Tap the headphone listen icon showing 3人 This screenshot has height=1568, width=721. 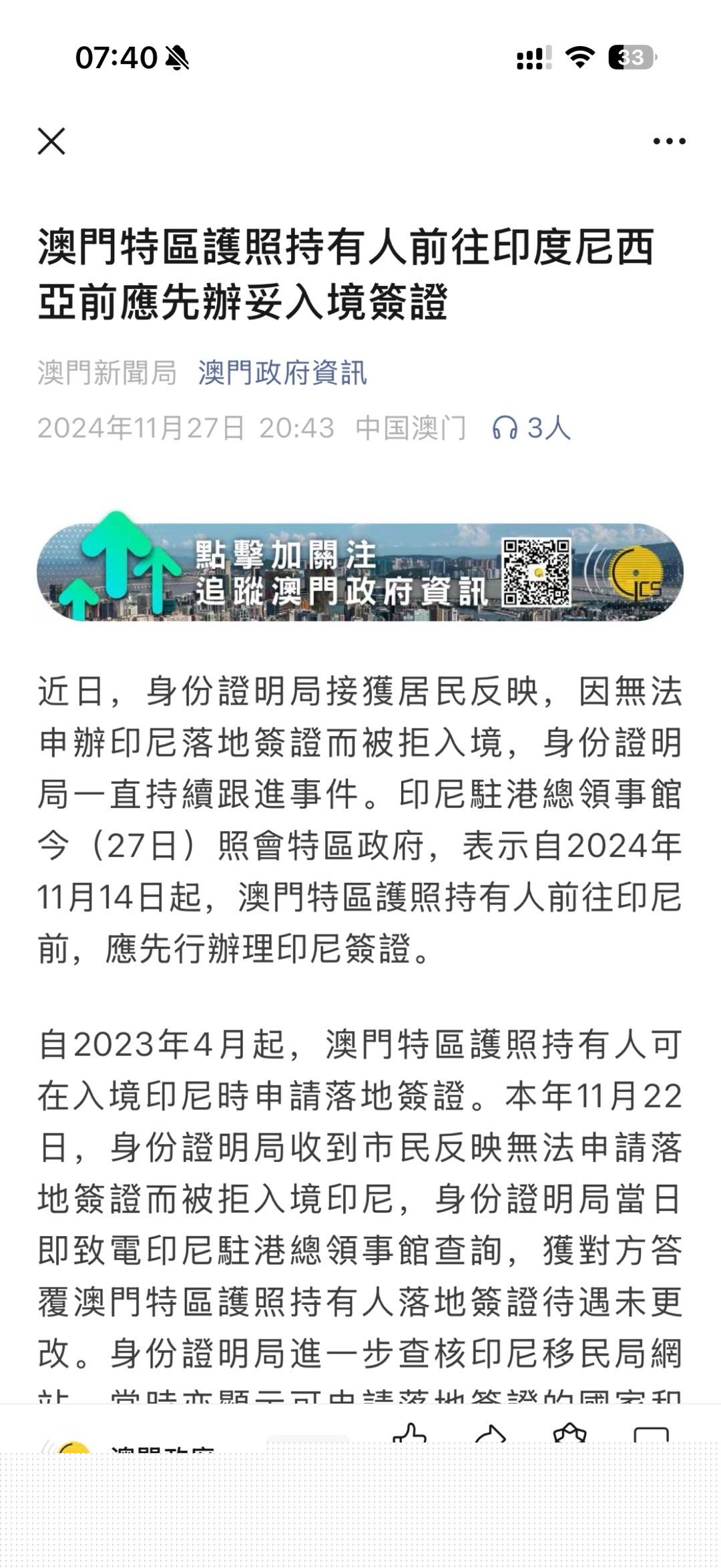tap(531, 428)
